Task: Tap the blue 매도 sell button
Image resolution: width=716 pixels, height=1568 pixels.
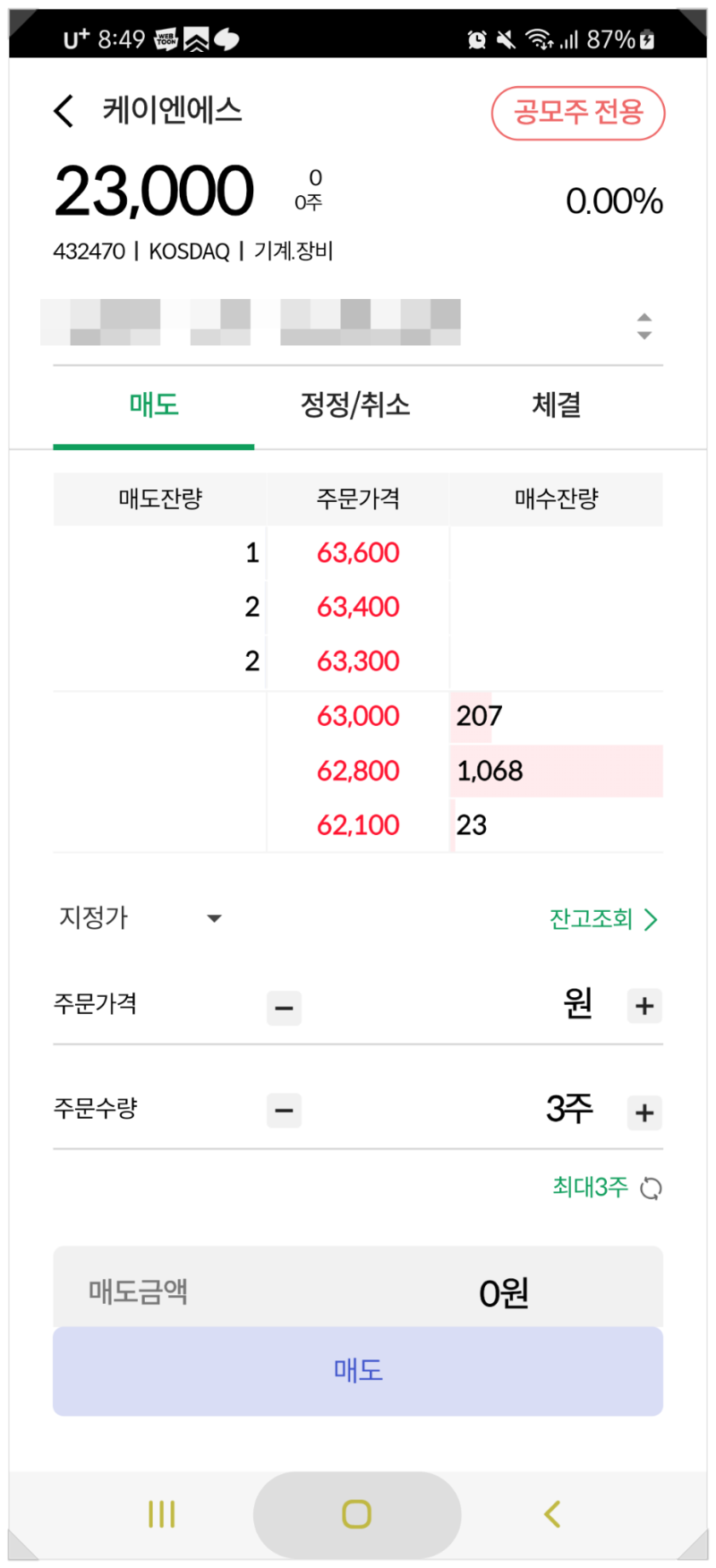Action: click(x=358, y=1371)
